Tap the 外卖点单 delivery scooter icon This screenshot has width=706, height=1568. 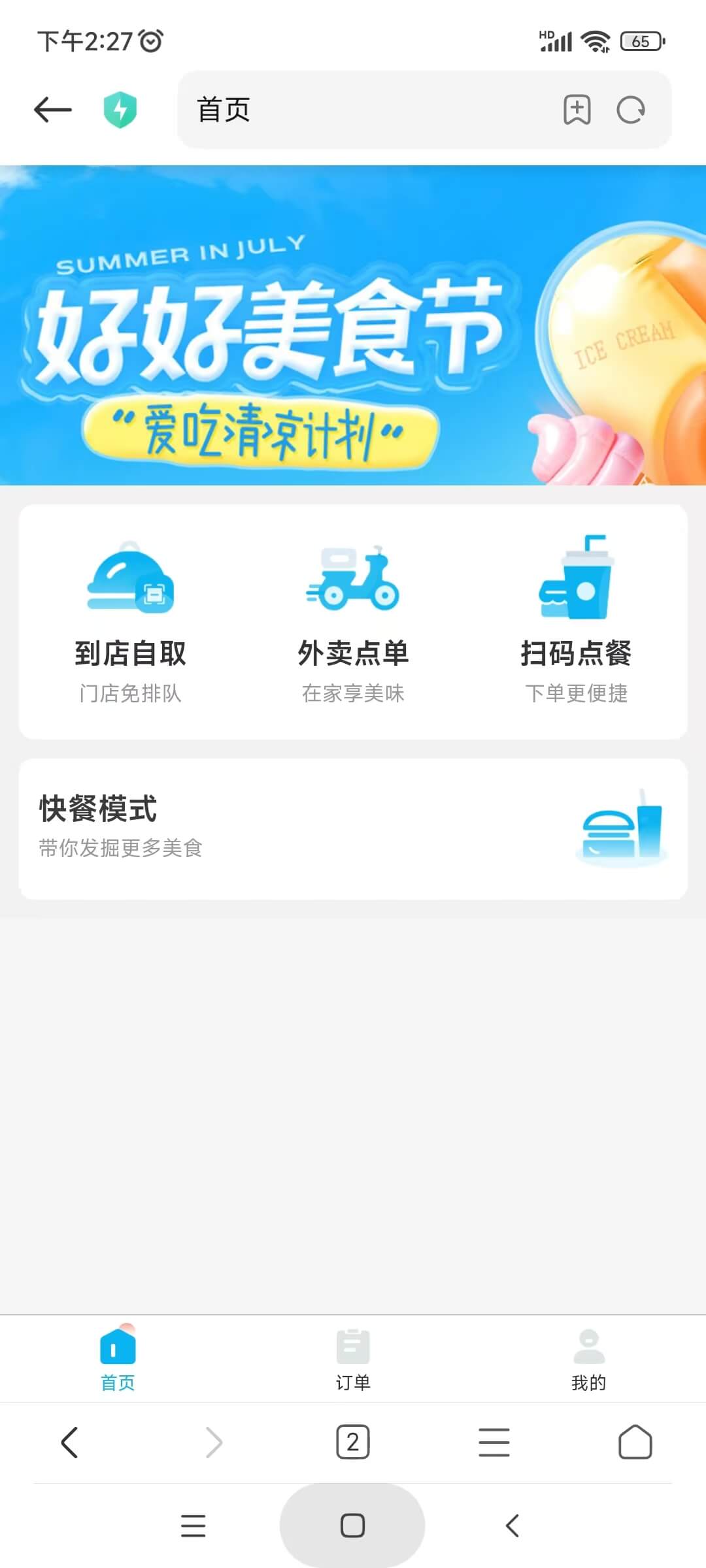point(353,581)
